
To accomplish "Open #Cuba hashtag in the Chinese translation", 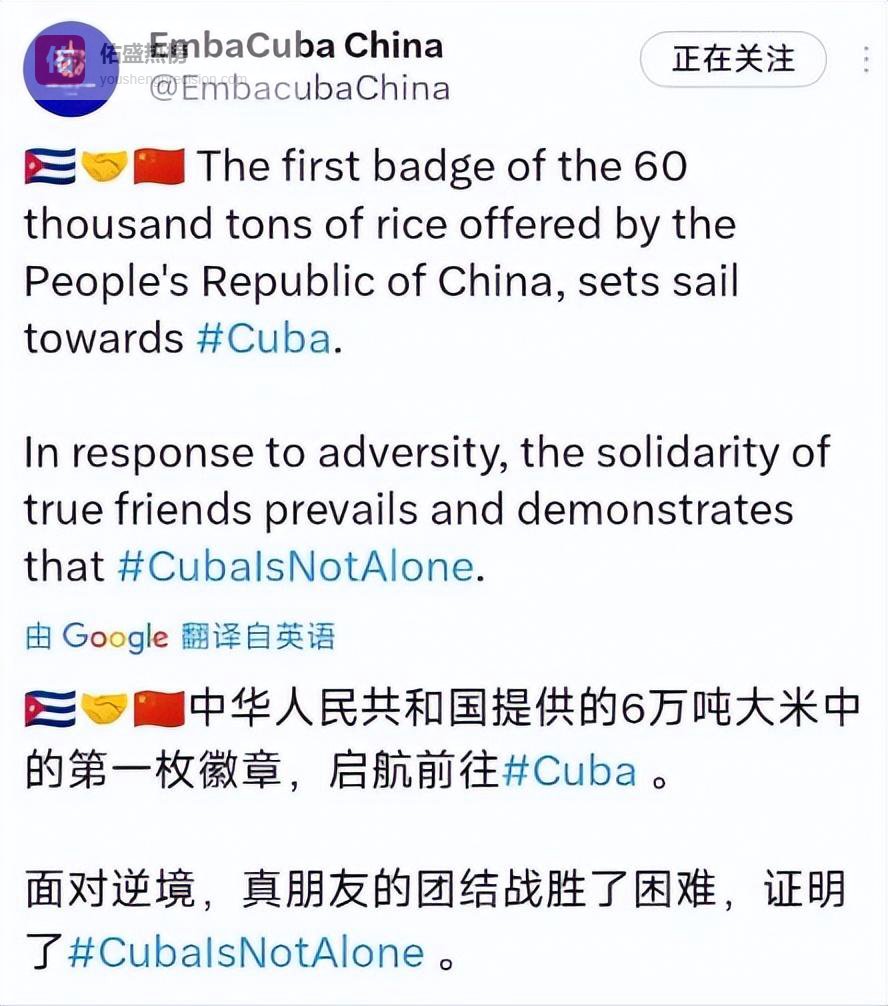I will 567,771.
